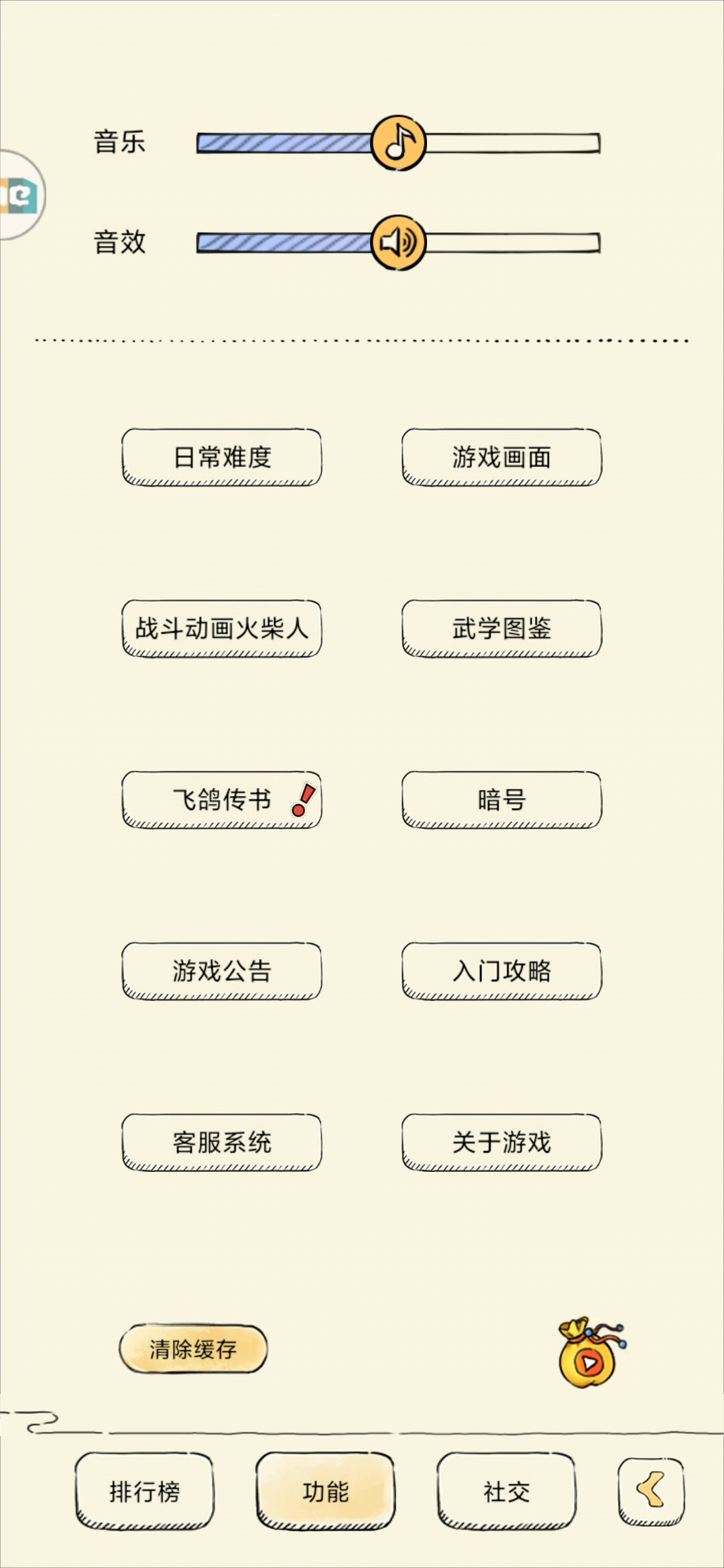Open 入门攻略 beginner guide
This screenshot has height=1568, width=724.
[501, 971]
